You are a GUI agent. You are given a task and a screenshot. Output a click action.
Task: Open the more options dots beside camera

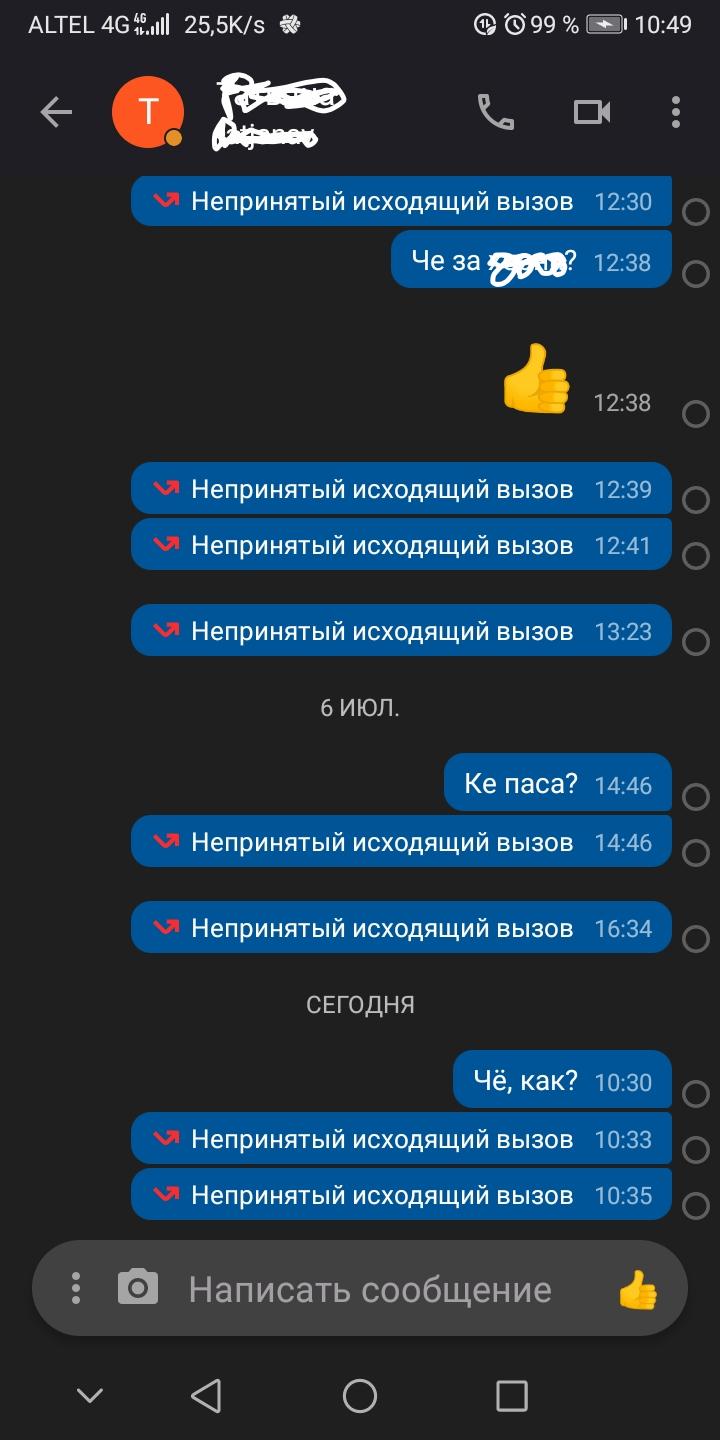pos(76,1288)
